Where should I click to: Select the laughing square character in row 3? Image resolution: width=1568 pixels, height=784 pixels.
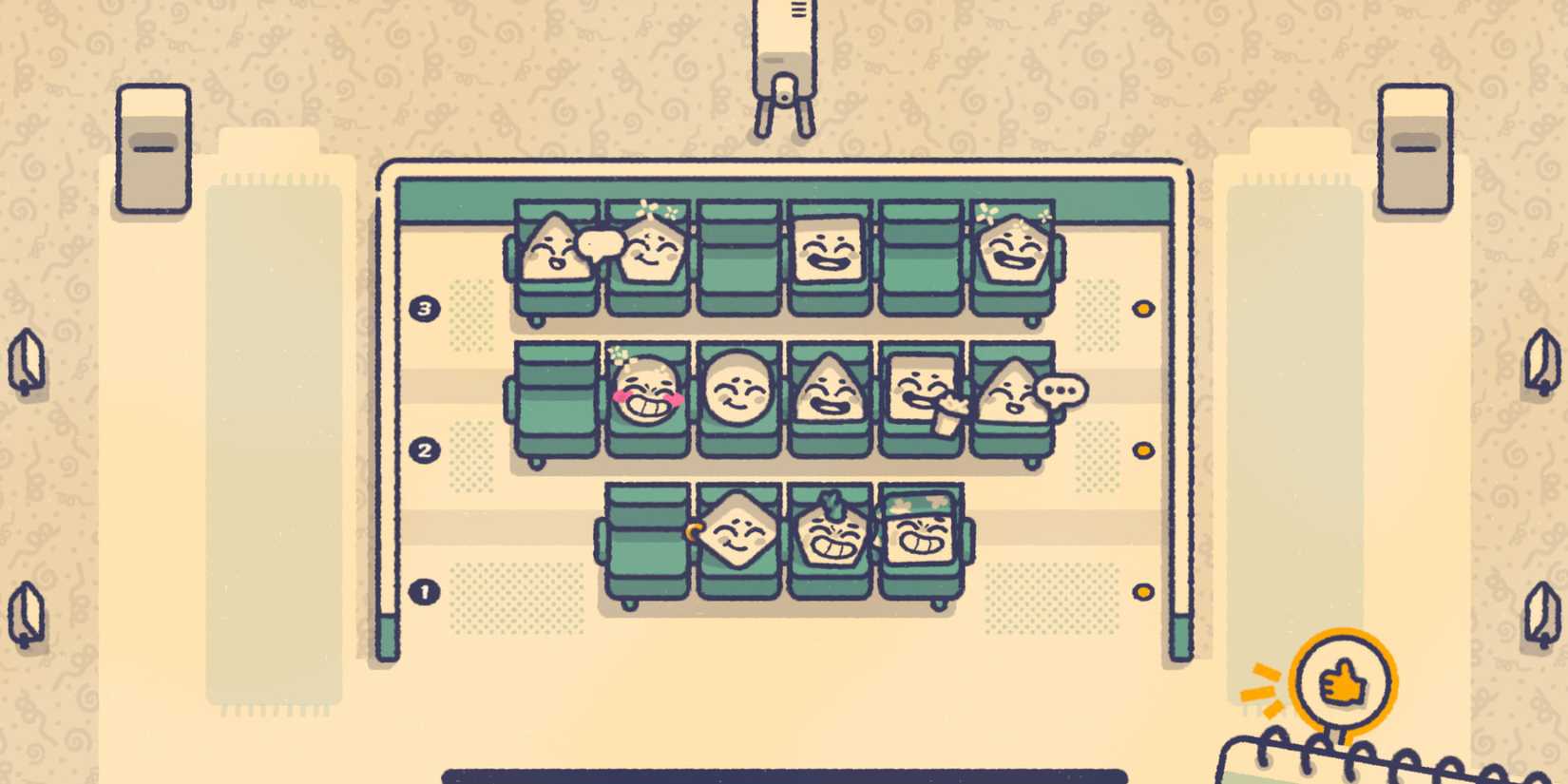[x=829, y=251]
